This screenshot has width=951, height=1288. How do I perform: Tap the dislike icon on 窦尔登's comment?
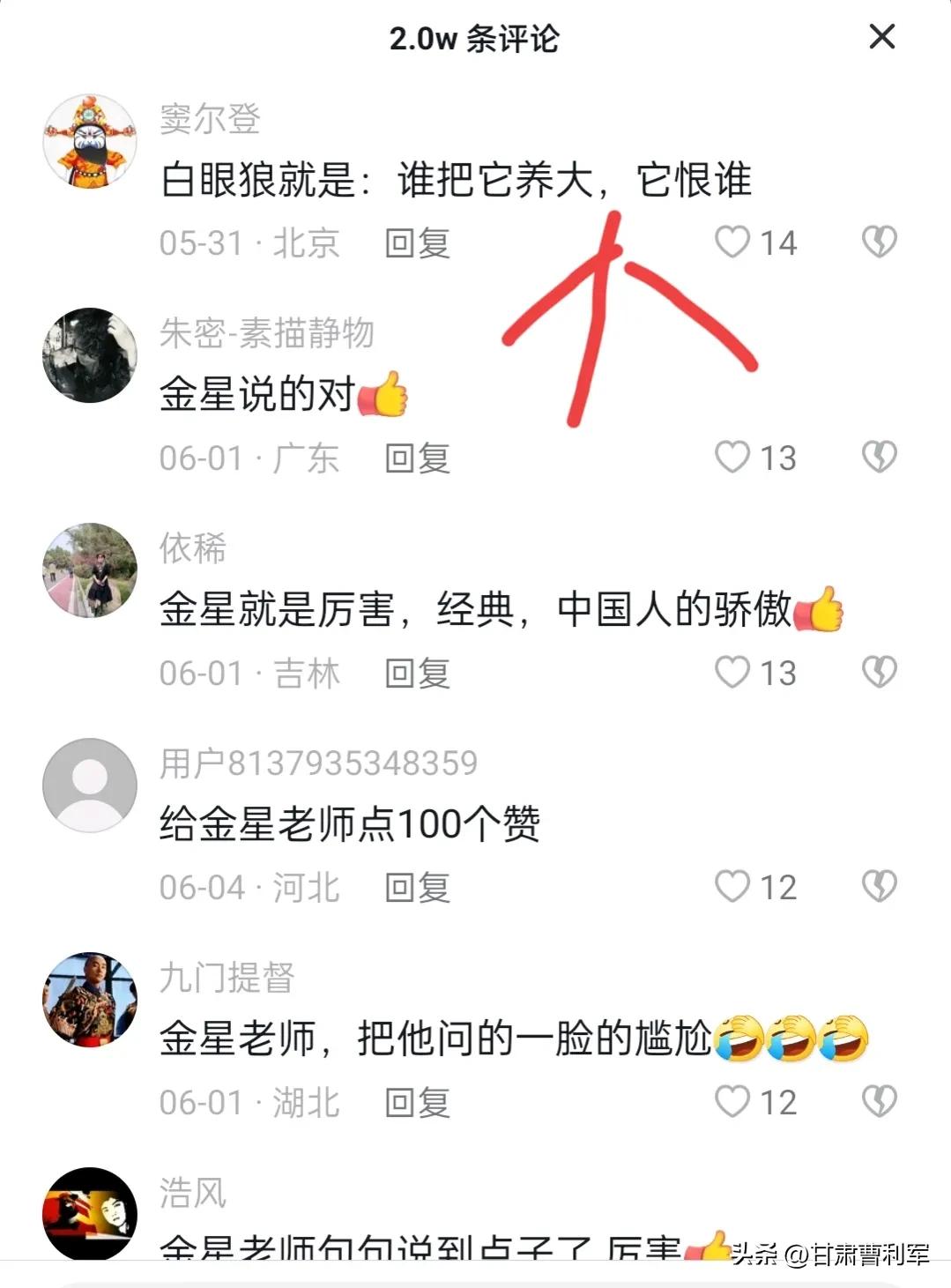(880, 241)
